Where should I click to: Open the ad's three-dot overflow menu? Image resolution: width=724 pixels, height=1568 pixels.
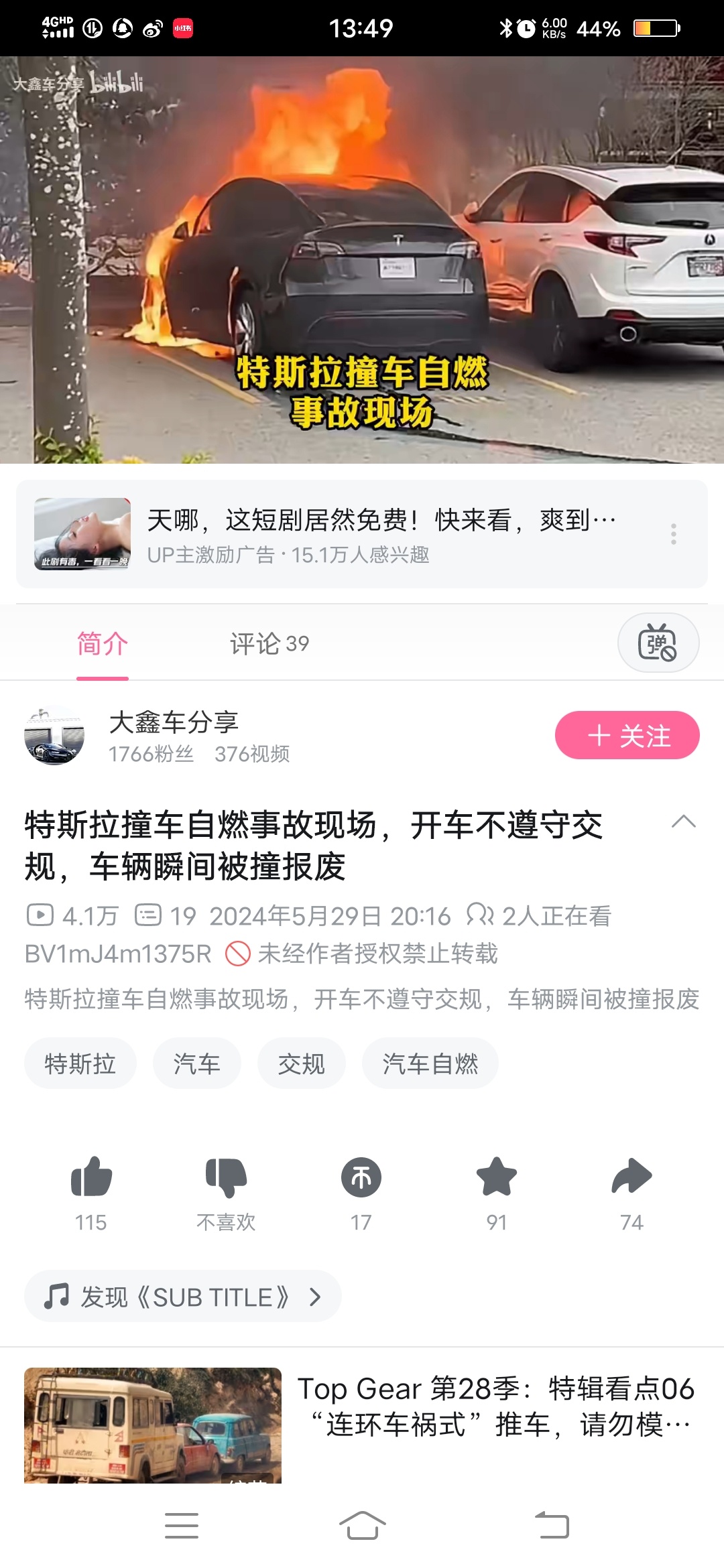673,534
